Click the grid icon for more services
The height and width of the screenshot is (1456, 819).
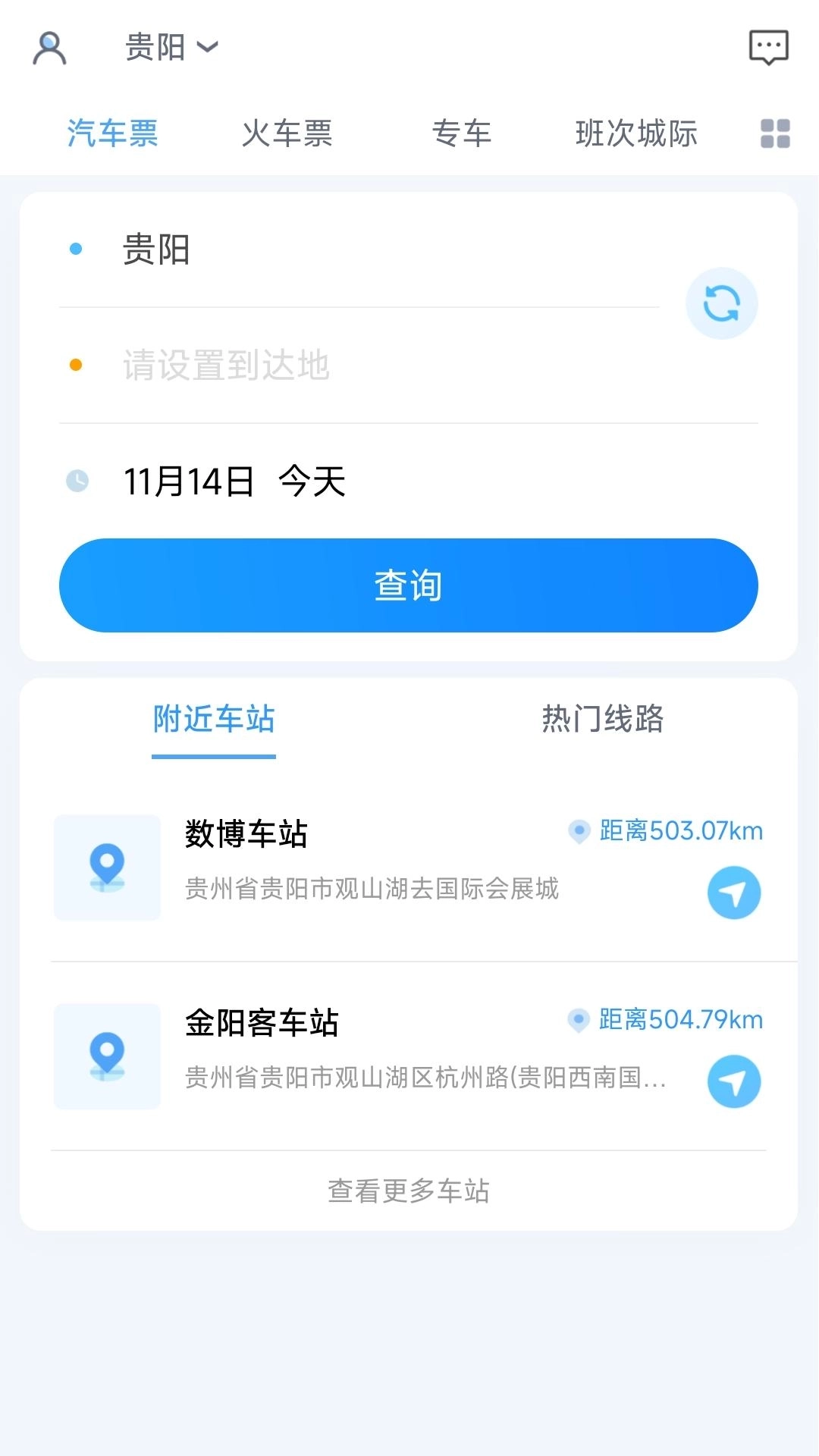click(773, 133)
